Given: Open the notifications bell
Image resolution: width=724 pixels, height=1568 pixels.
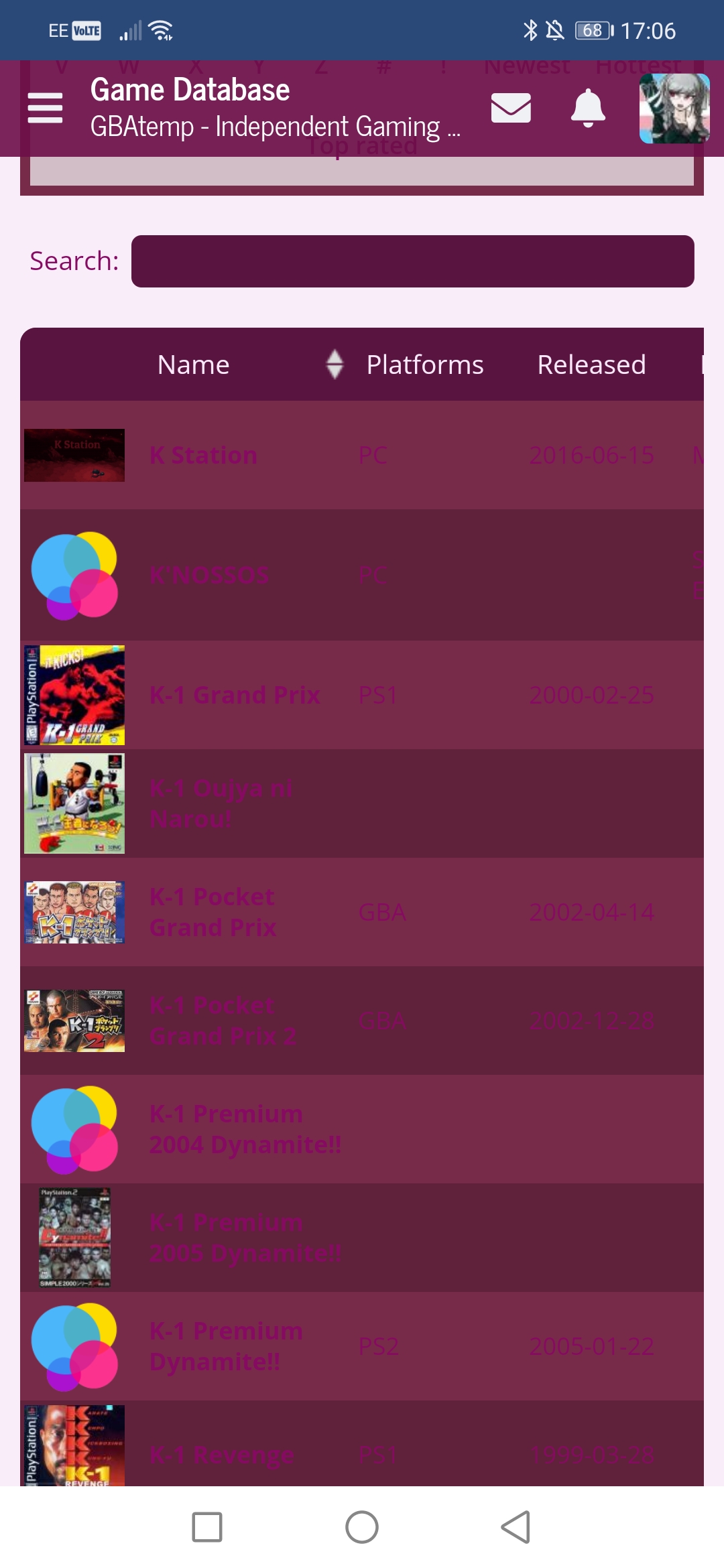Looking at the screenshot, I should point(588,108).
